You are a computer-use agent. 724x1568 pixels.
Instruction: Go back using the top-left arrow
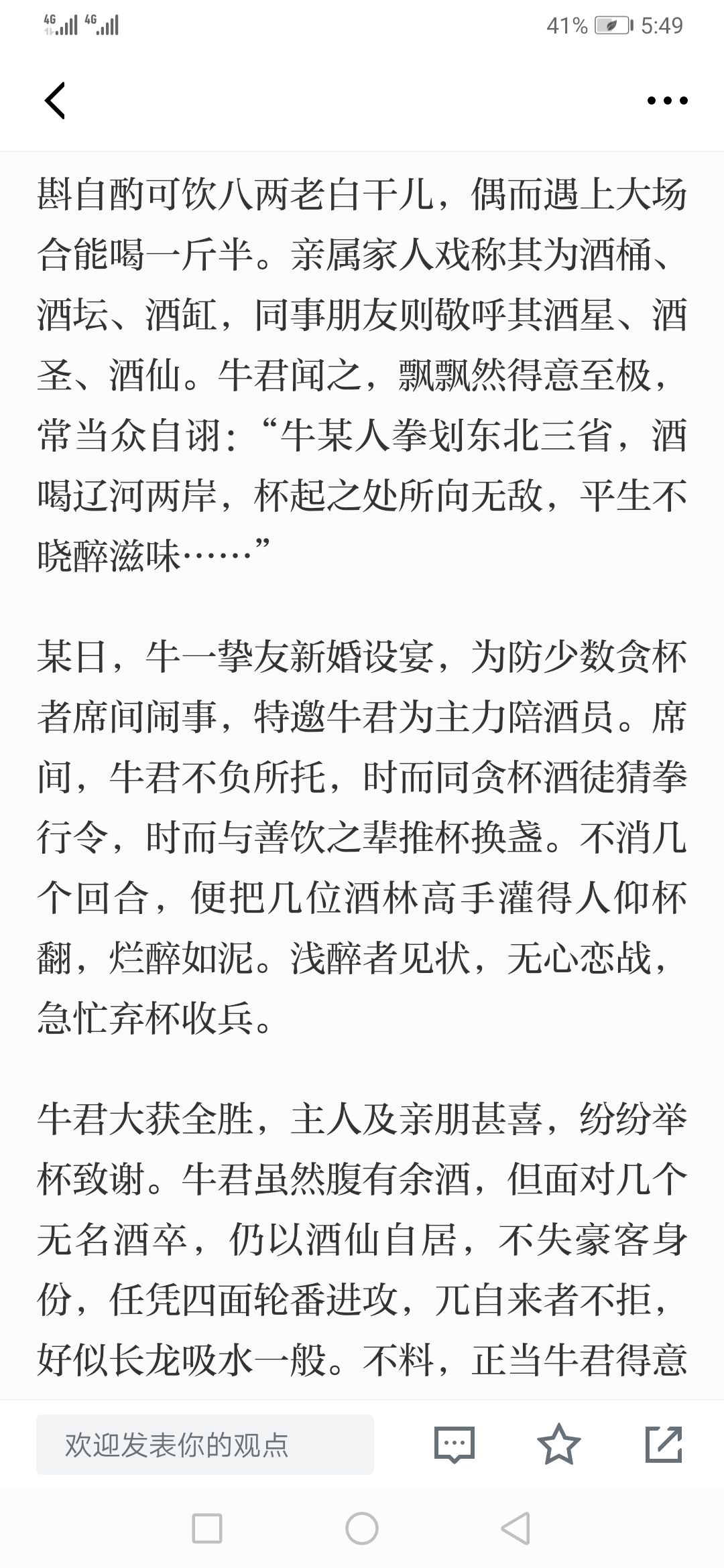tap(55, 101)
